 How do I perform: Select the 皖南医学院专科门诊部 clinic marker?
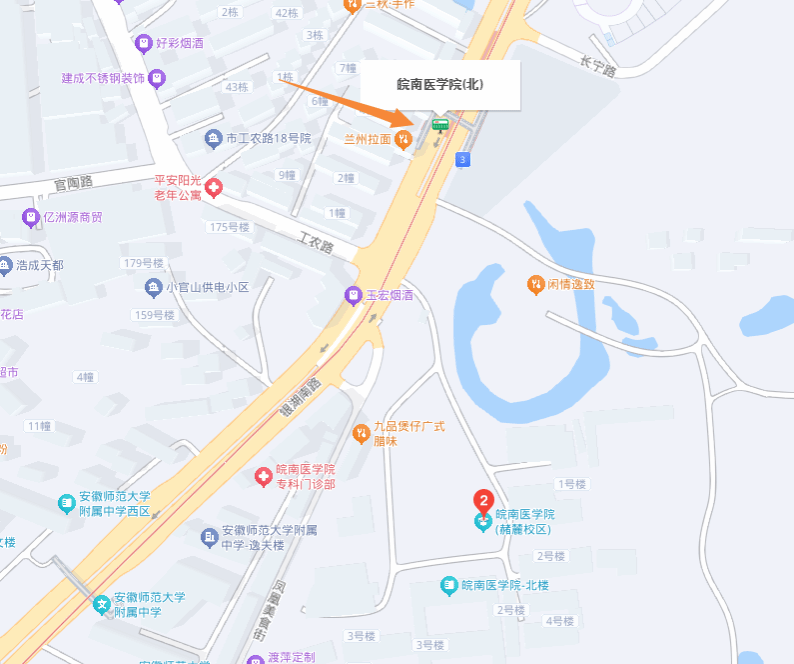point(264,477)
